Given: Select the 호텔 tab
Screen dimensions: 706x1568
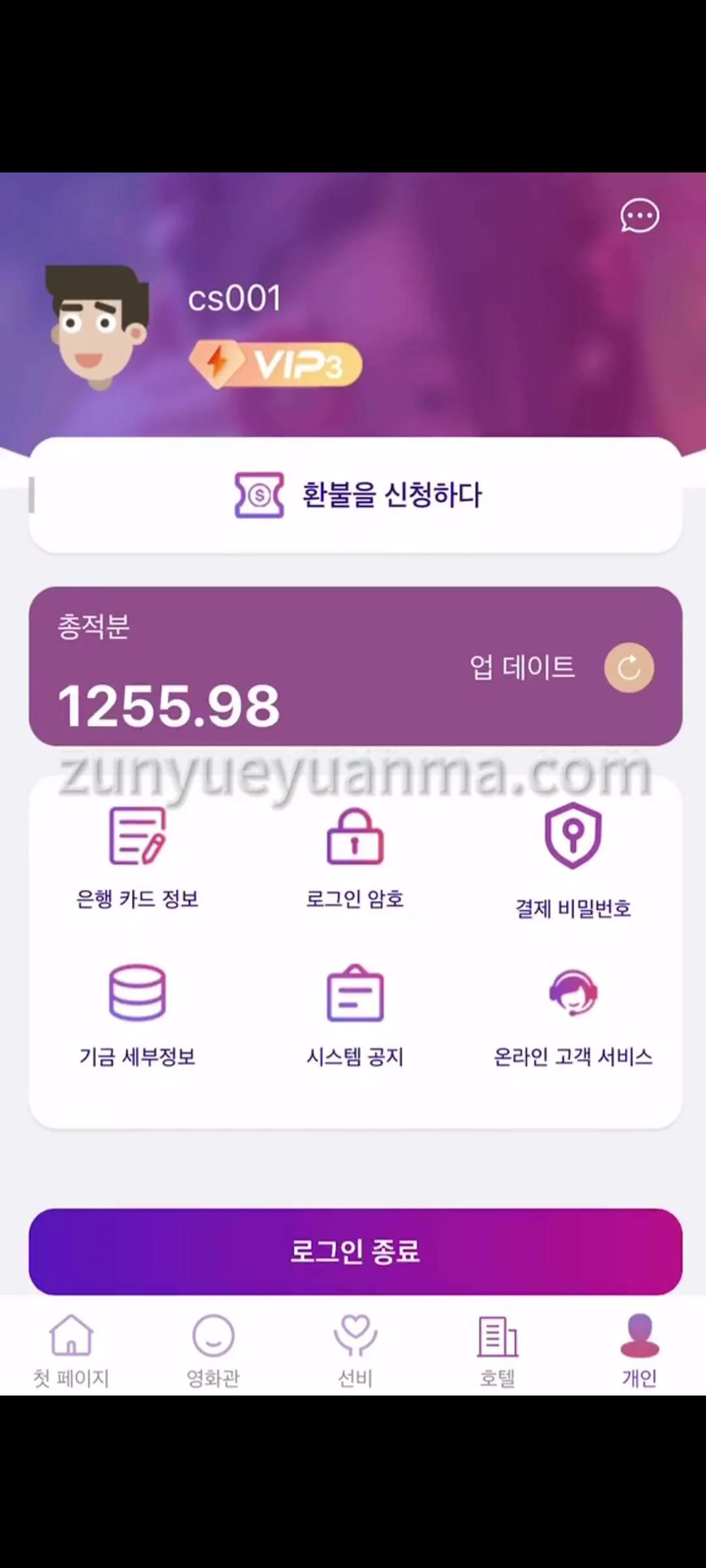Looking at the screenshot, I should 497,1350.
